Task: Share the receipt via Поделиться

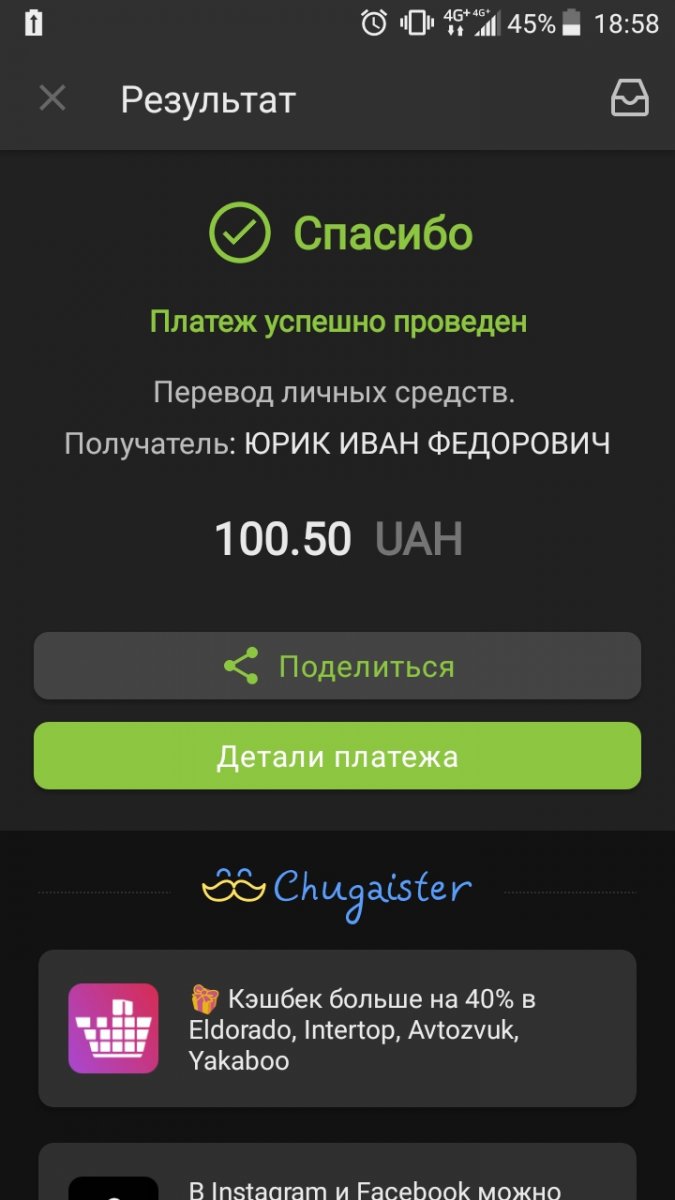Action: click(337, 666)
